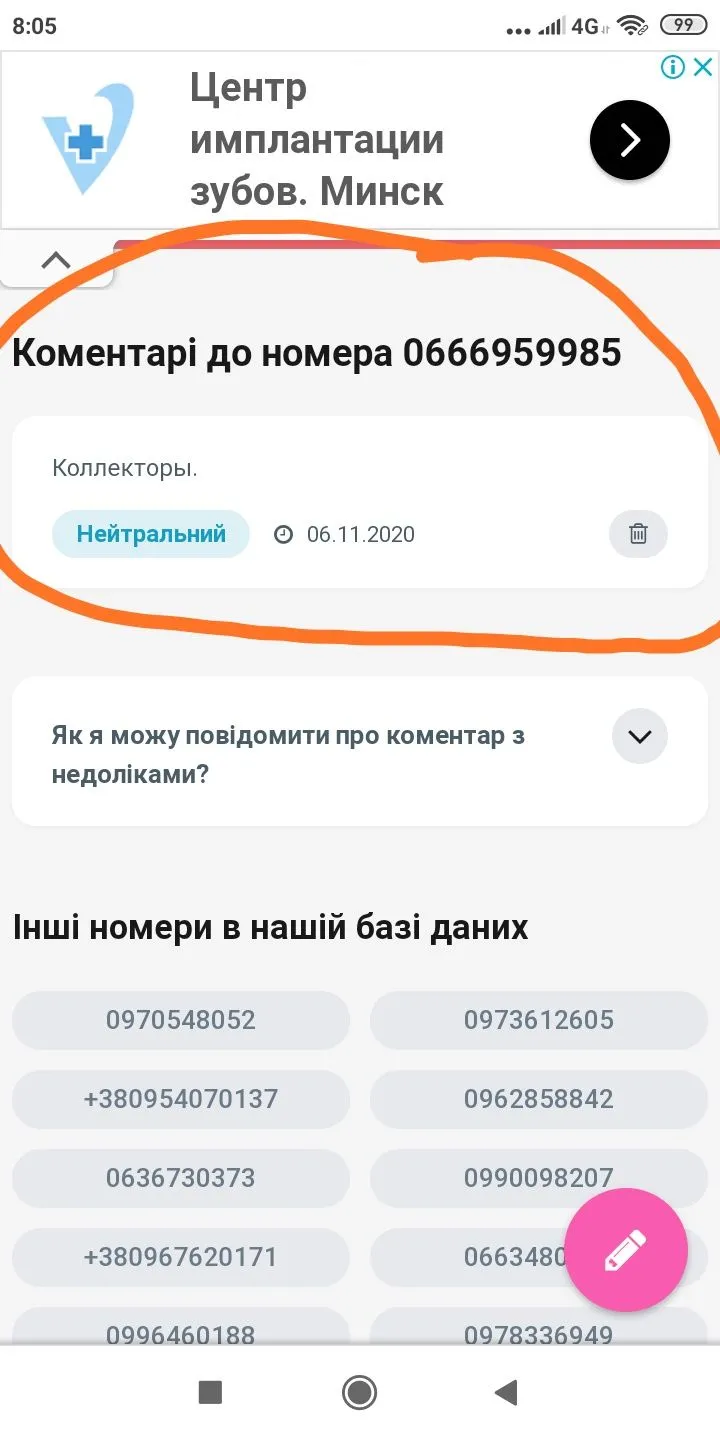Open number 0973612605
The image size is (720, 1440).
point(539,1020)
